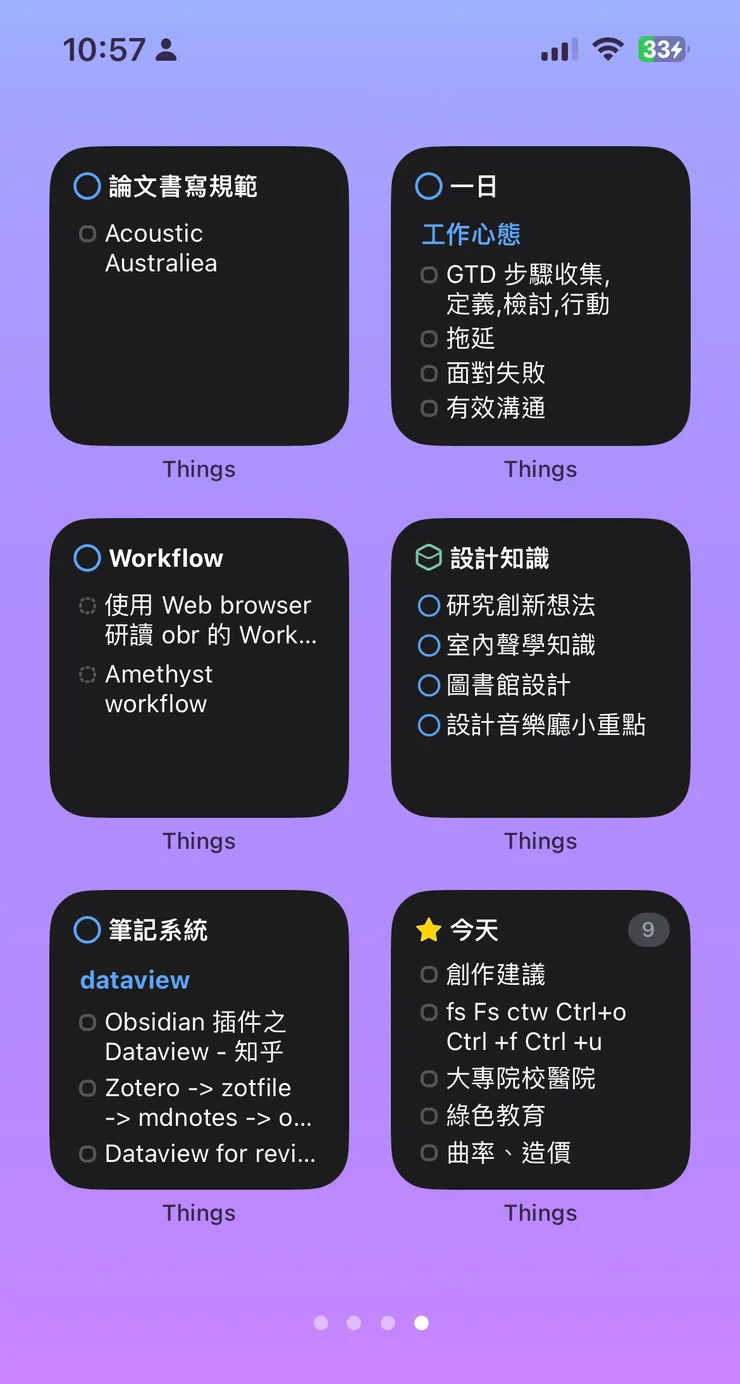Check off the 拖延 task
The width and height of the screenshot is (740, 1384).
[430, 339]
